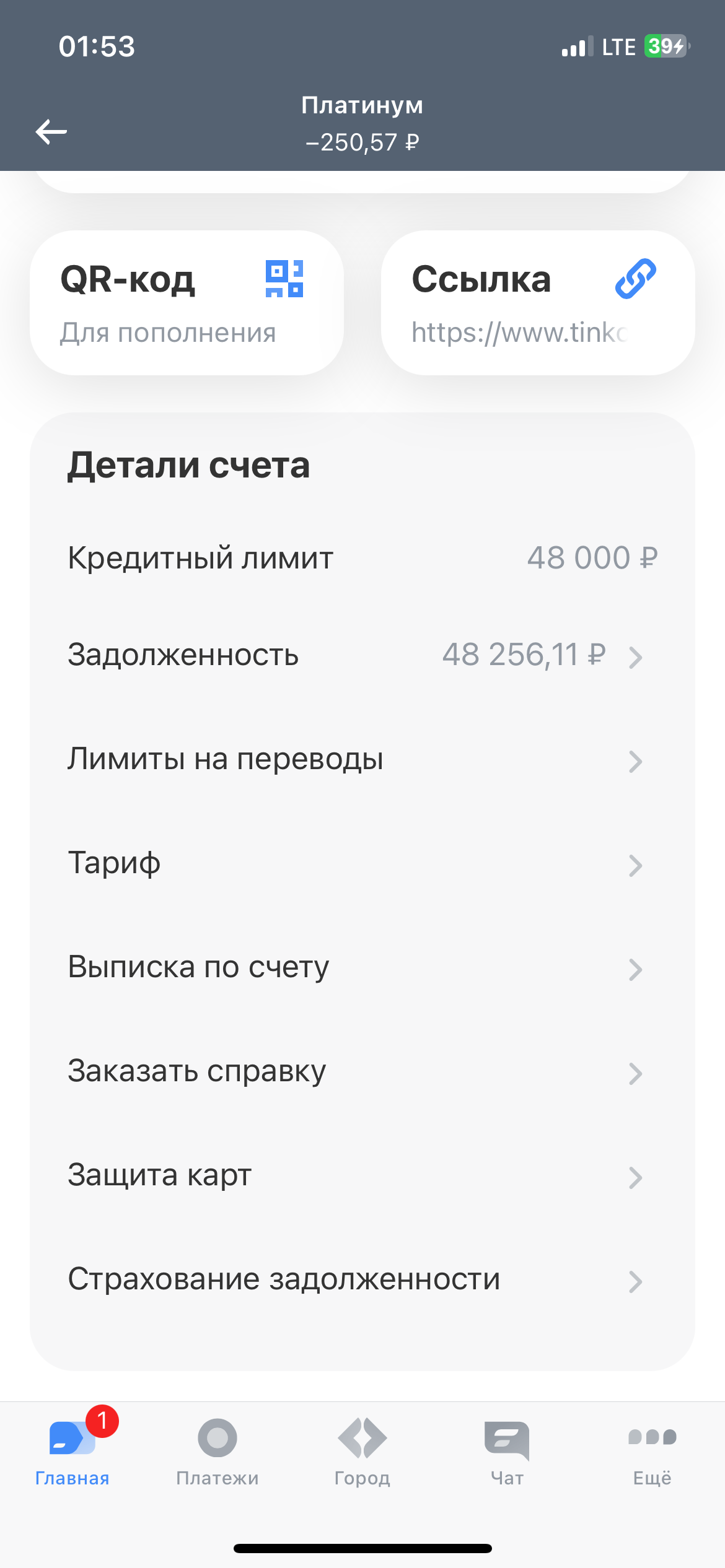Open Защита карт settings
This screenshot has width=725, height=1568.
pos(362,1175)
